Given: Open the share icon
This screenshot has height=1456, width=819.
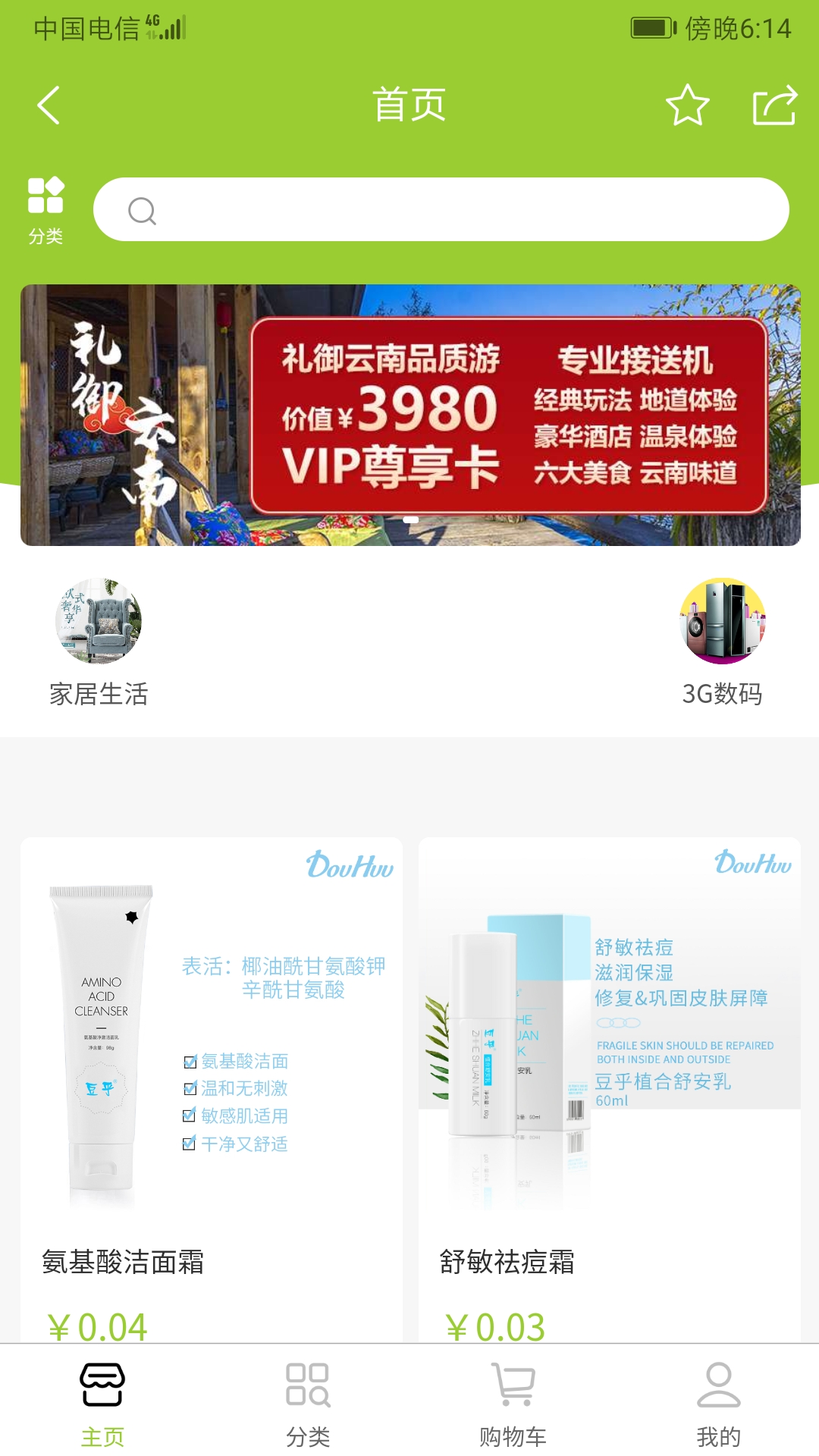Looking at the screenshot, I should (x=775, y=106).
